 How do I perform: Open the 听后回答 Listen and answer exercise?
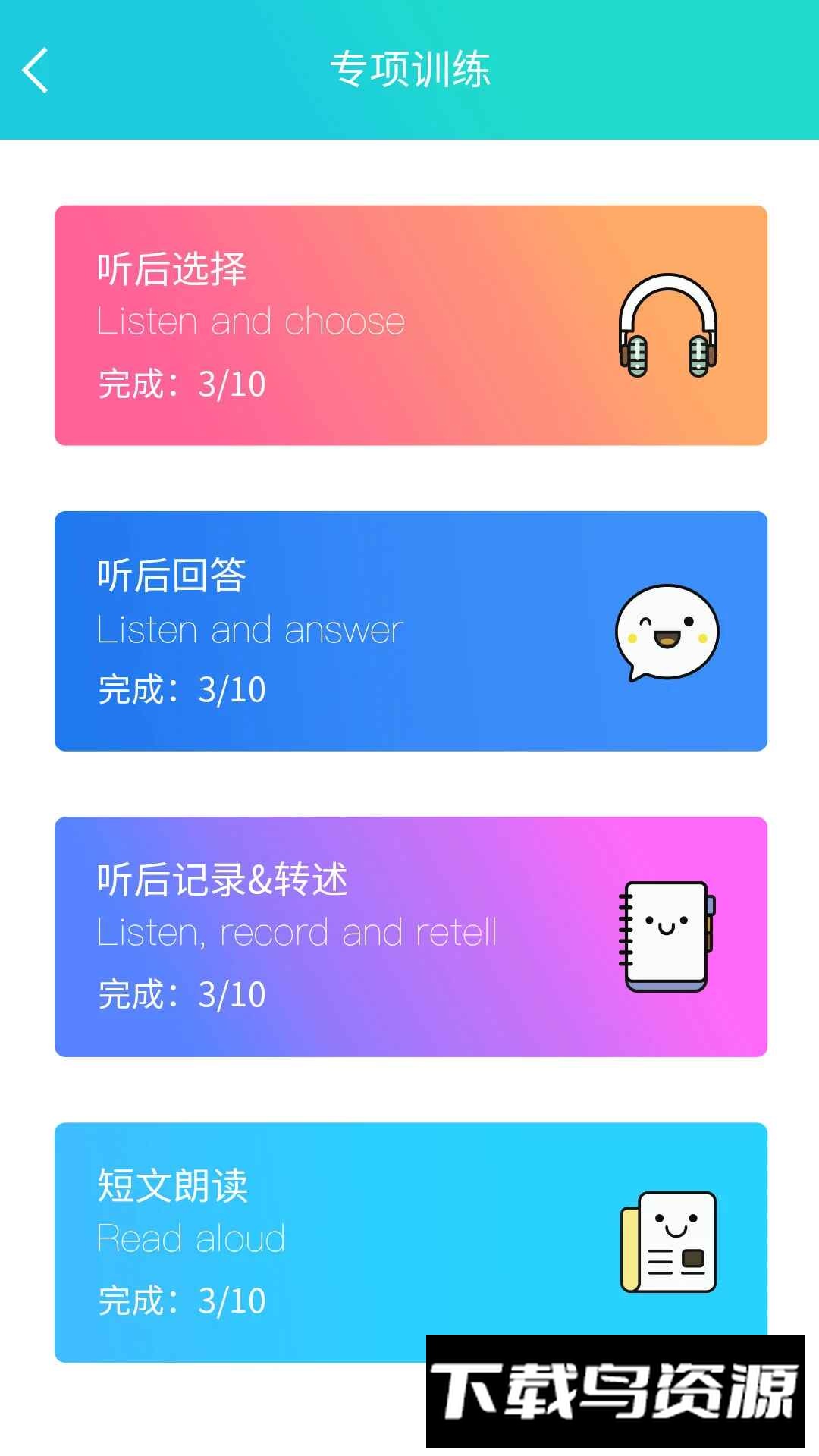click(x=409, y=629)
